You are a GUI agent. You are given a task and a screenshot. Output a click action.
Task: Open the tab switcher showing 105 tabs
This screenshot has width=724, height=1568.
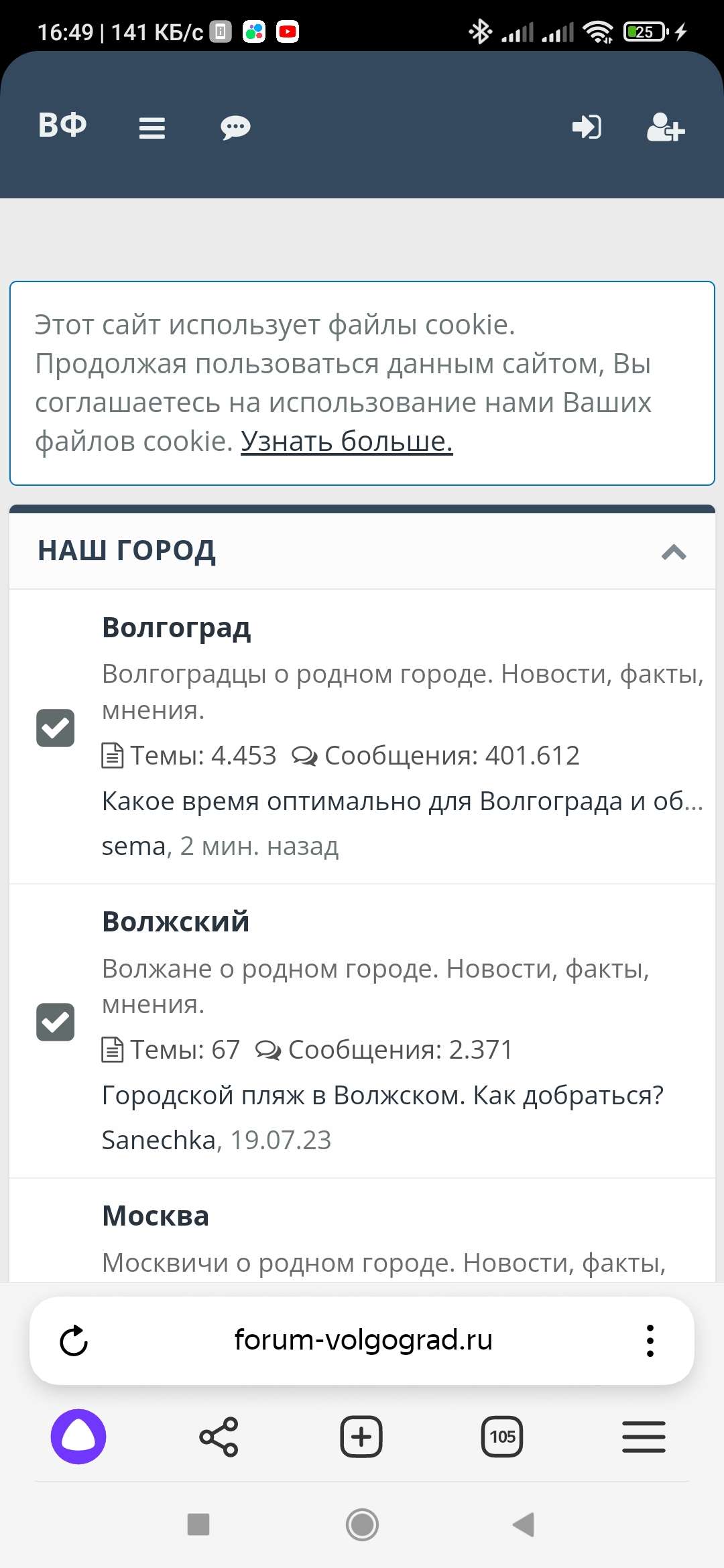[502, 1437]
